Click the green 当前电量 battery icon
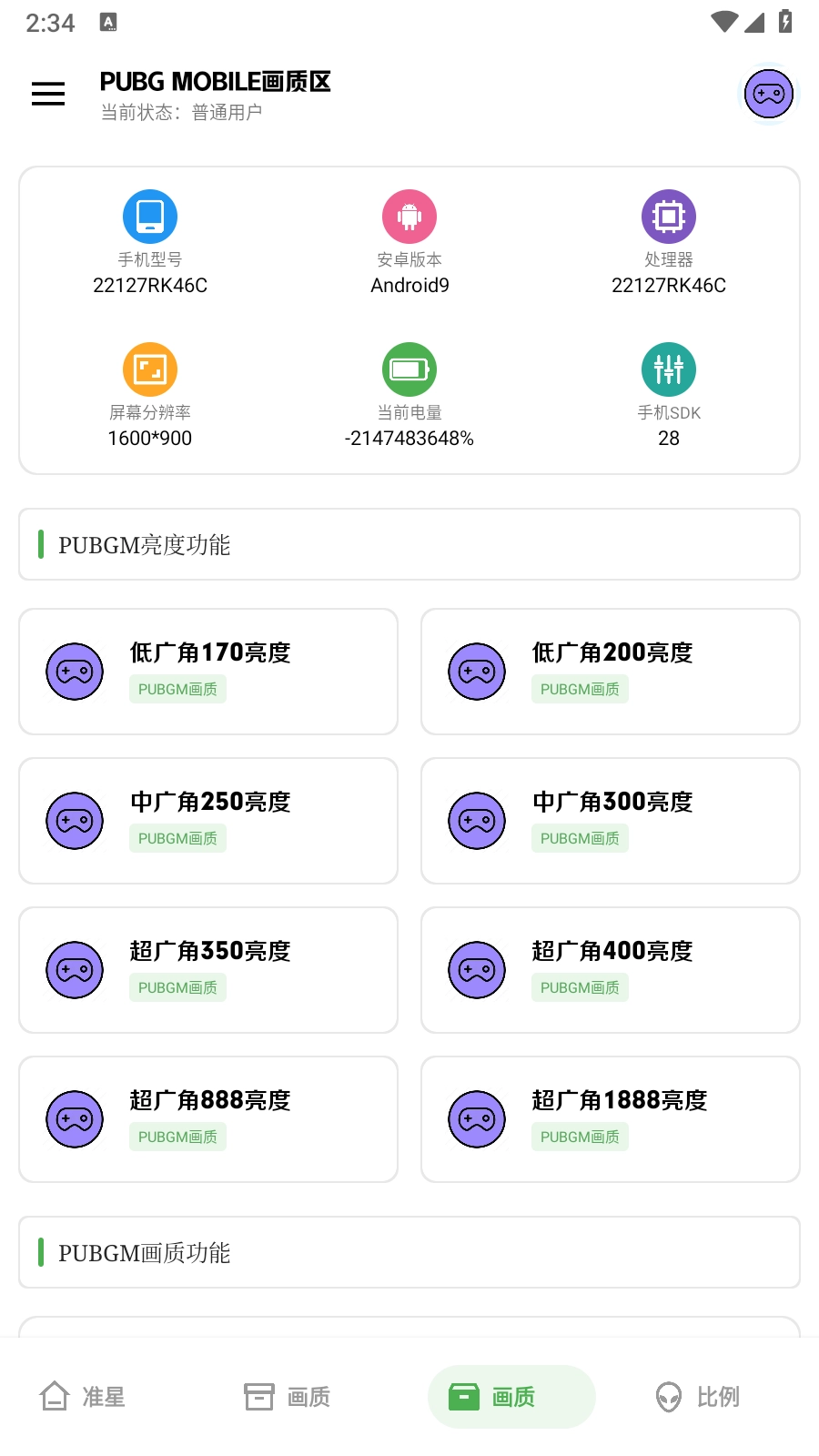Image resolution: width=819 pixels, height=1456 pixels. (x=409, y=369)
